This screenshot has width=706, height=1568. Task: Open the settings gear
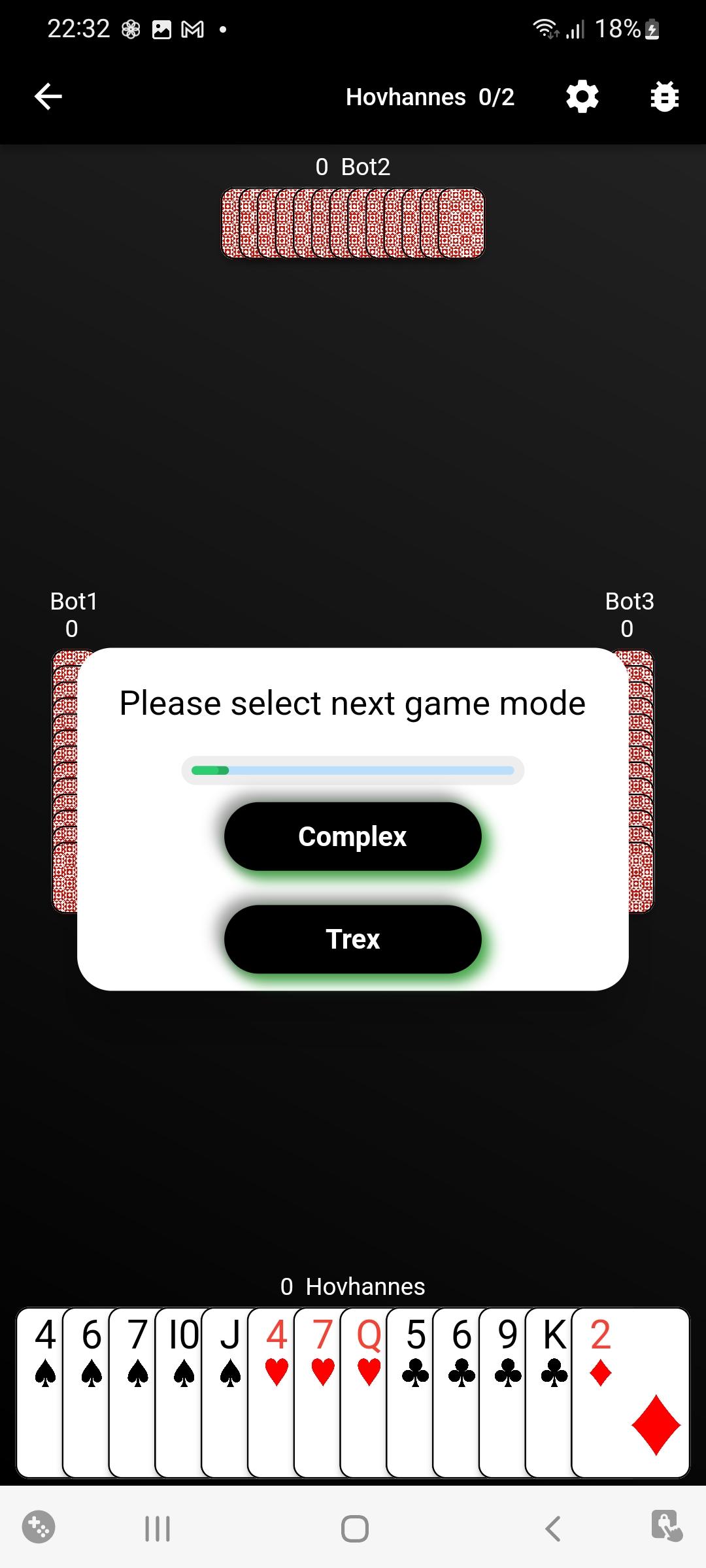pos(582,97)
